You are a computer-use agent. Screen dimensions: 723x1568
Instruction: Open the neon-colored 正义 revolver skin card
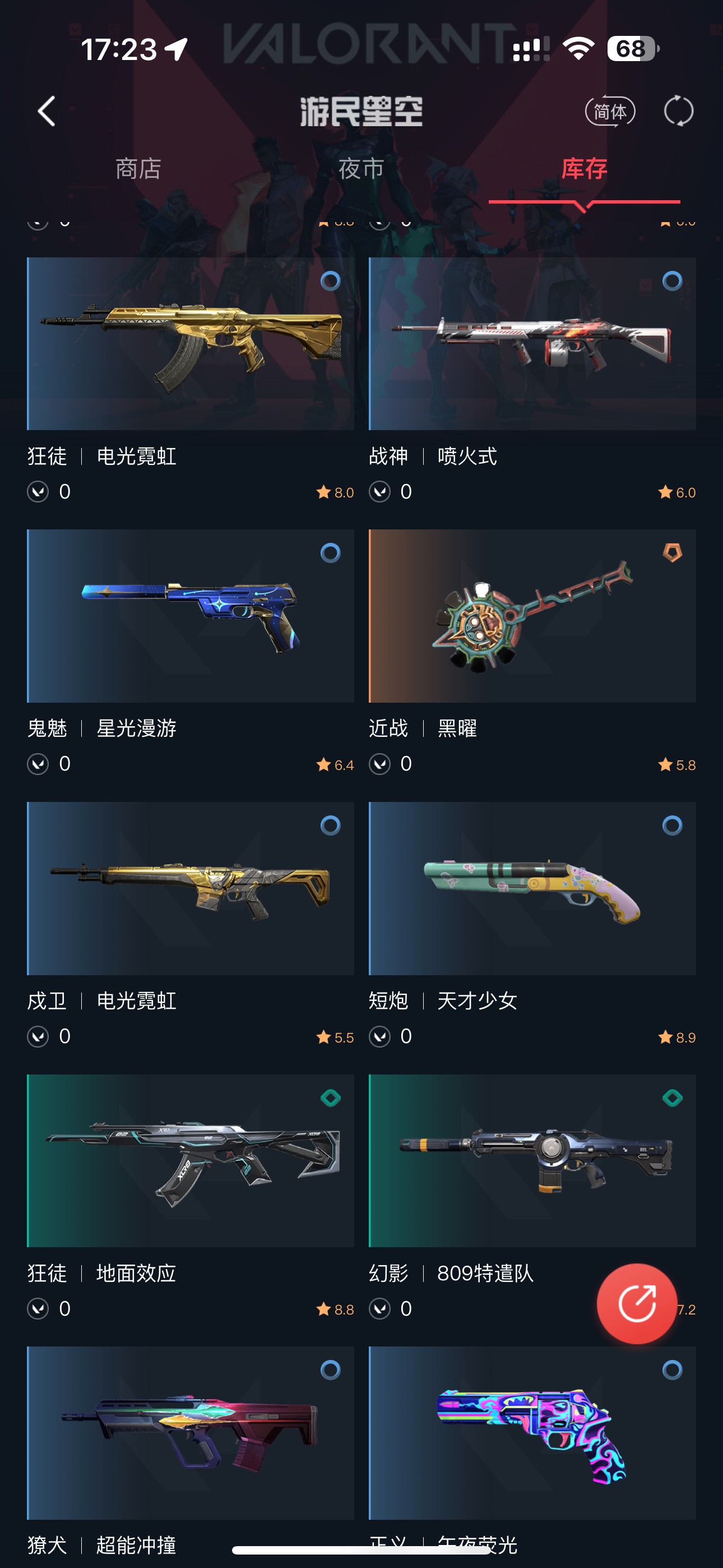coord(532,1432)
